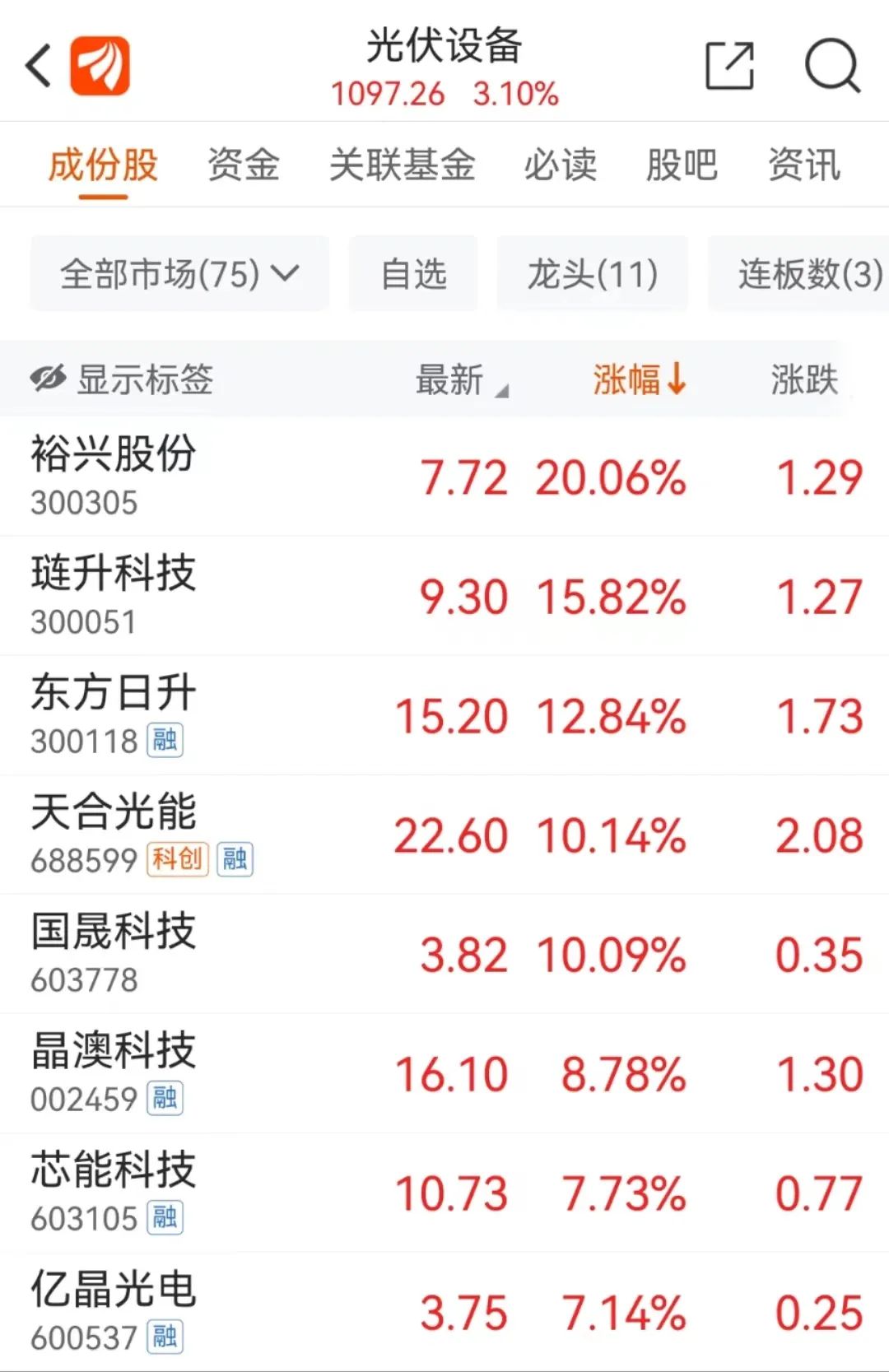Share the 光伏设备 sector page
Viewport: 889px width, 1372px height.
pos(729,66)
